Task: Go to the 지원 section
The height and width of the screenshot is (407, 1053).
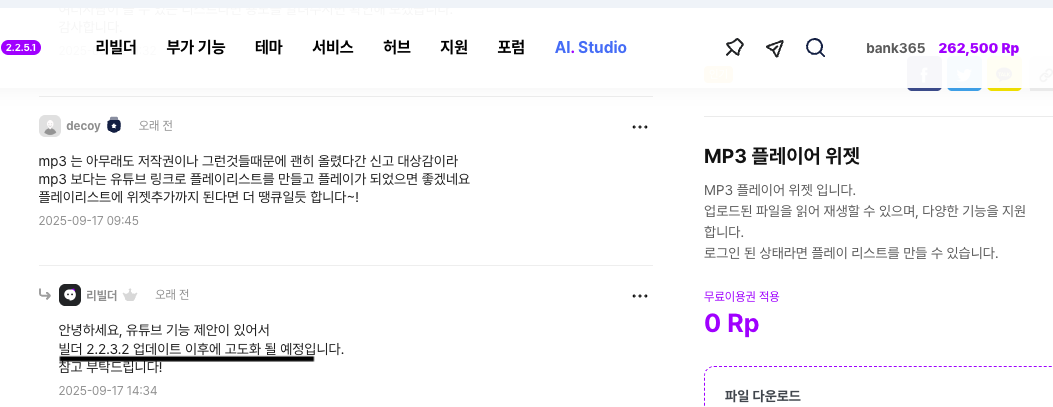Action: [x=454, y=47]
